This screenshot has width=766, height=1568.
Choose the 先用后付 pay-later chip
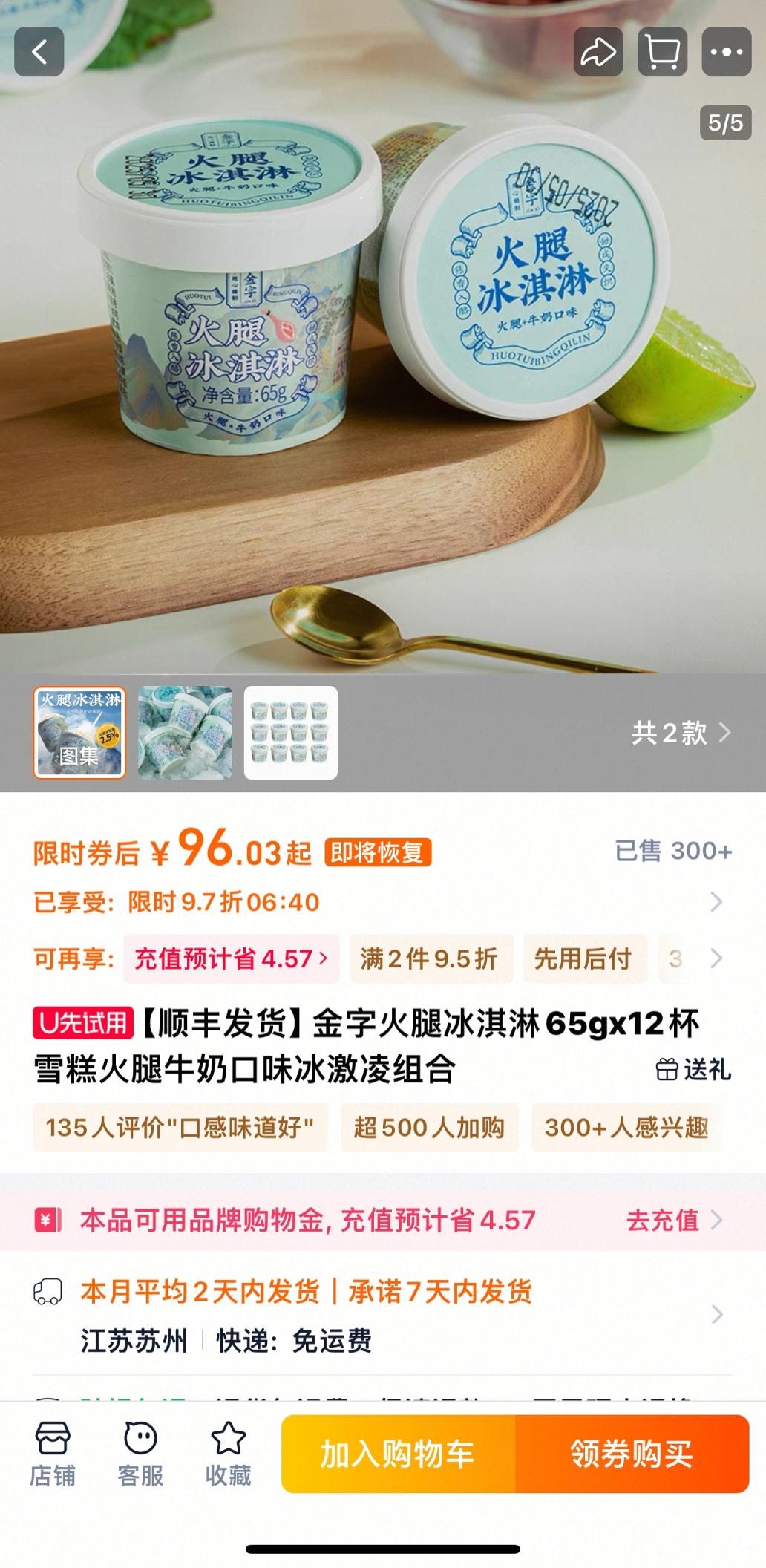point(583,958)
